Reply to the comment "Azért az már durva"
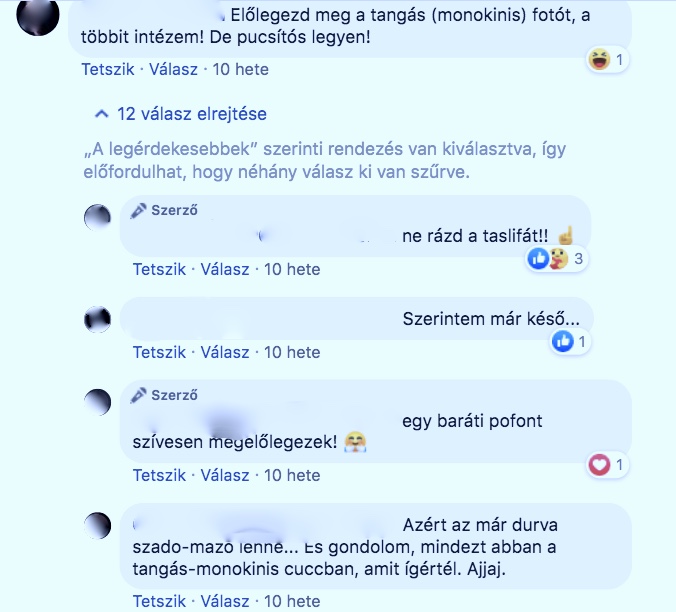The width and height of the screenshot is (676, 612). click(225, 601)
